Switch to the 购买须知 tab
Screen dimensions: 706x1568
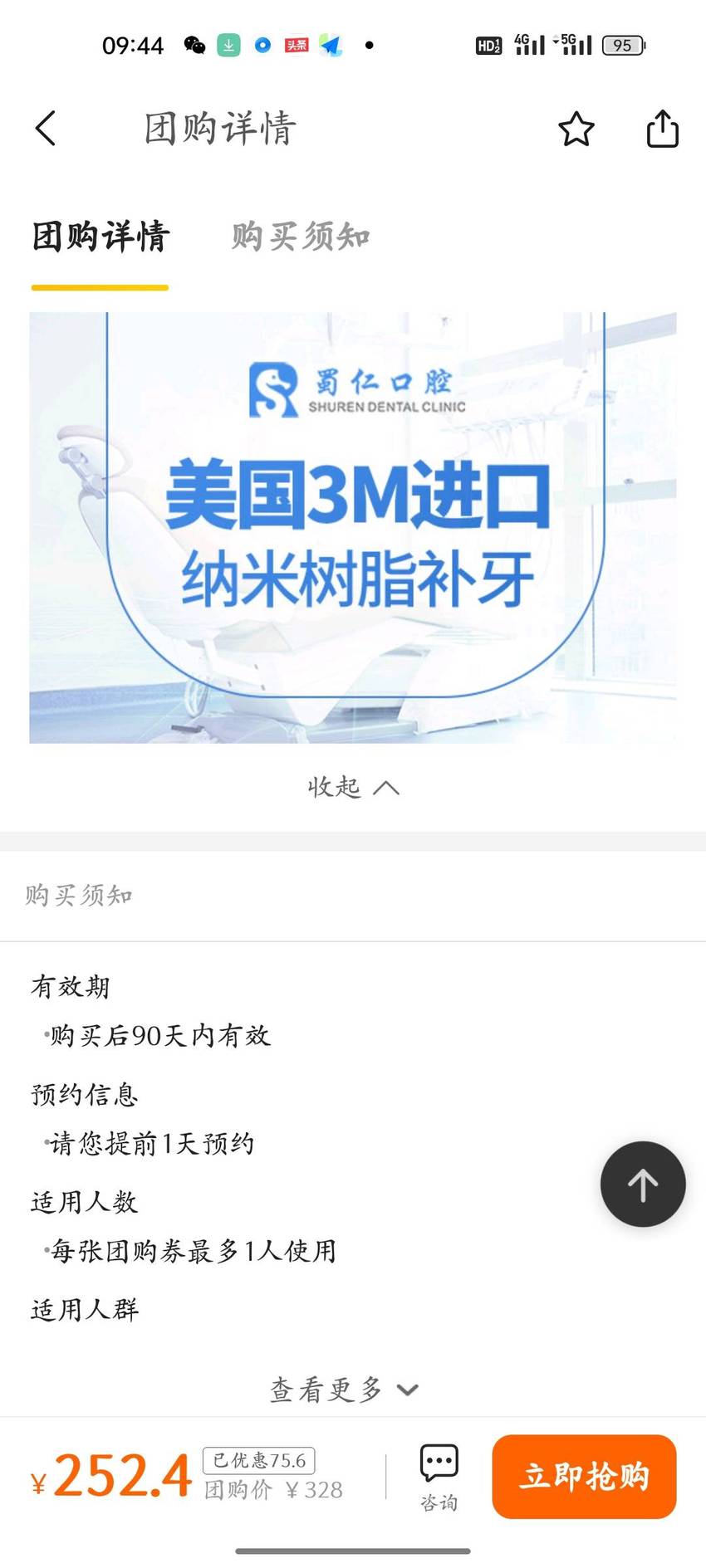(301, 237)
